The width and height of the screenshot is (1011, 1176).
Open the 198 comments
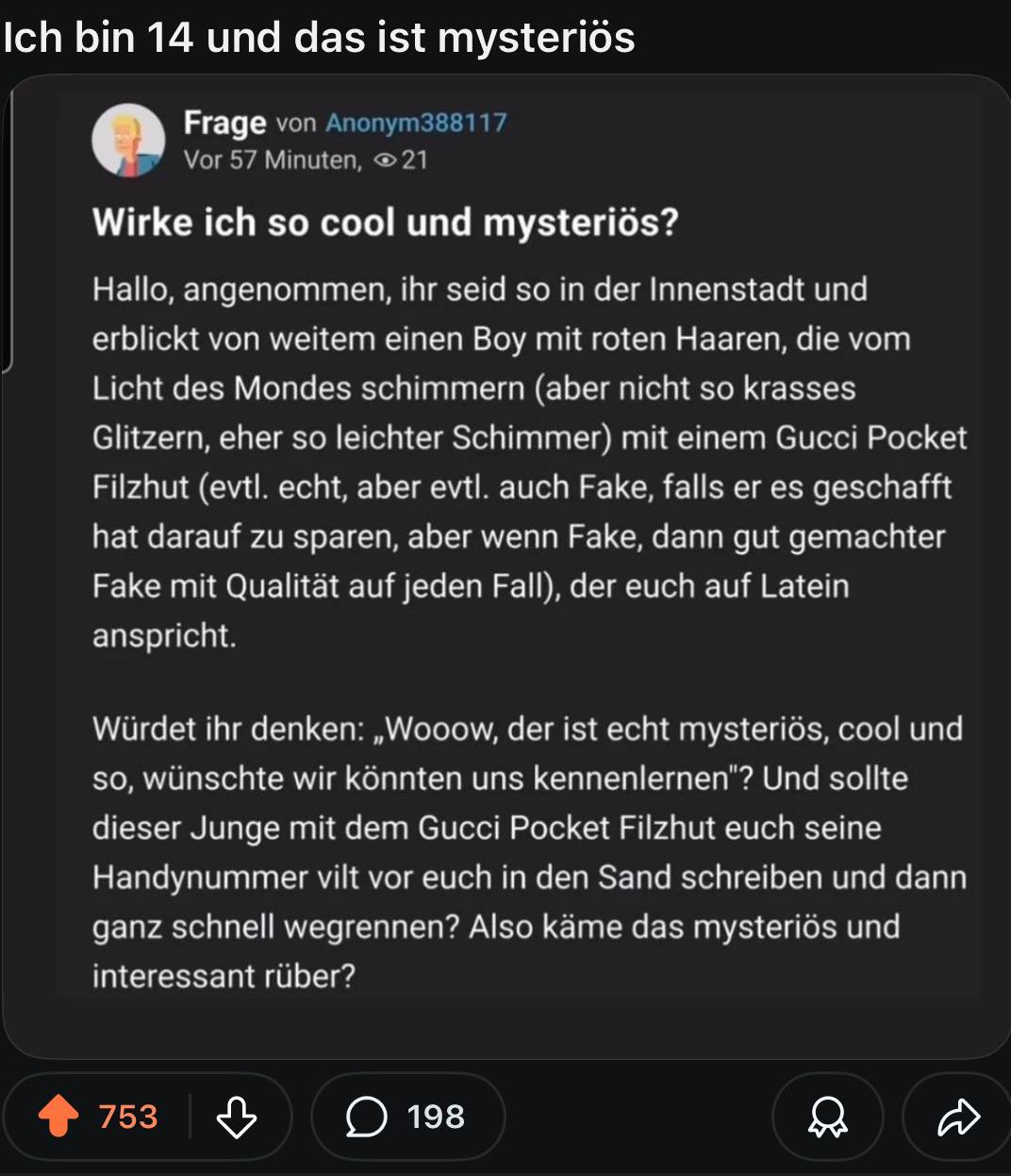(407, 1118)
